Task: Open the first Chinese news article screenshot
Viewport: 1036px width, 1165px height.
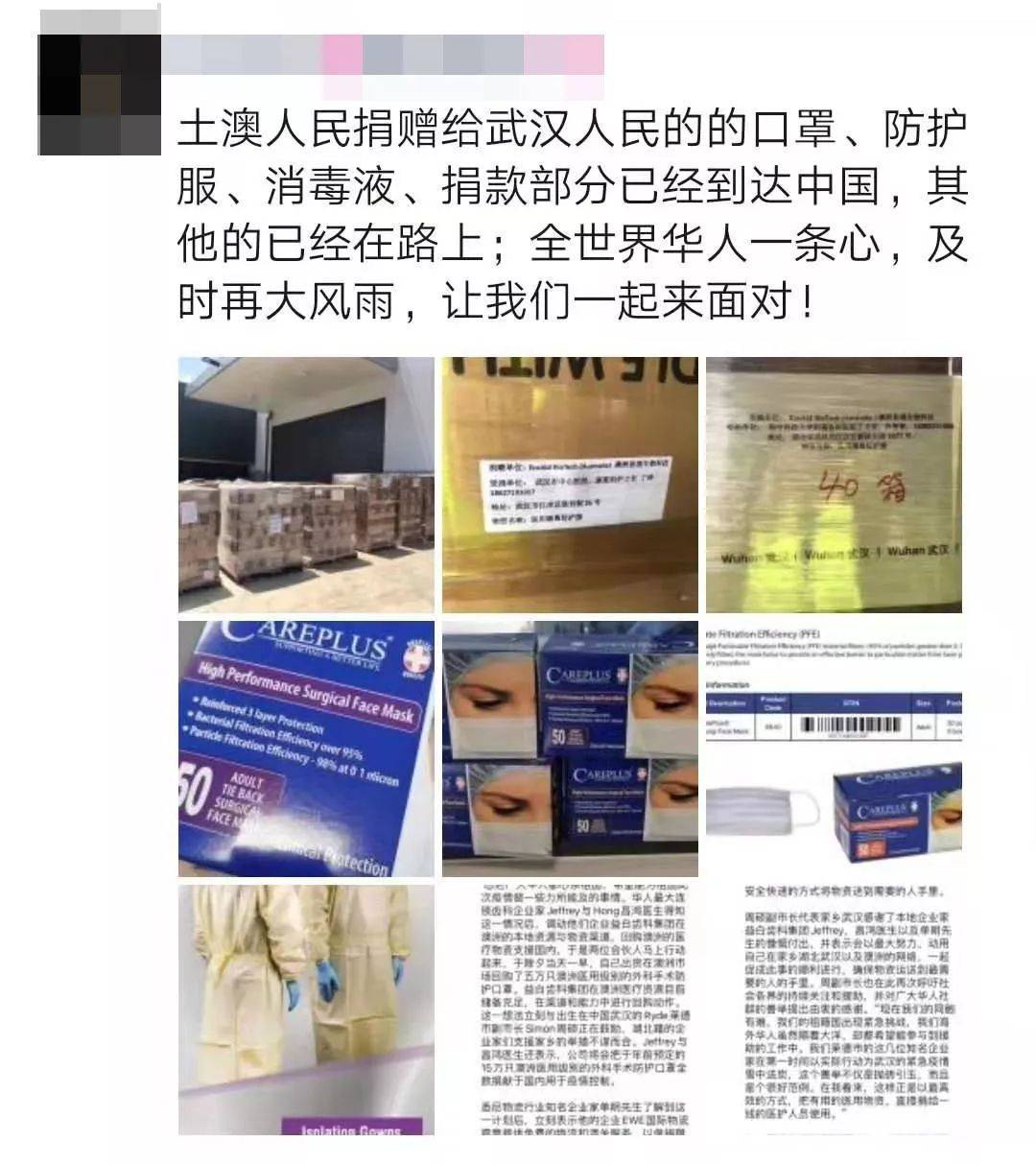Action: tap(570, 1010)
